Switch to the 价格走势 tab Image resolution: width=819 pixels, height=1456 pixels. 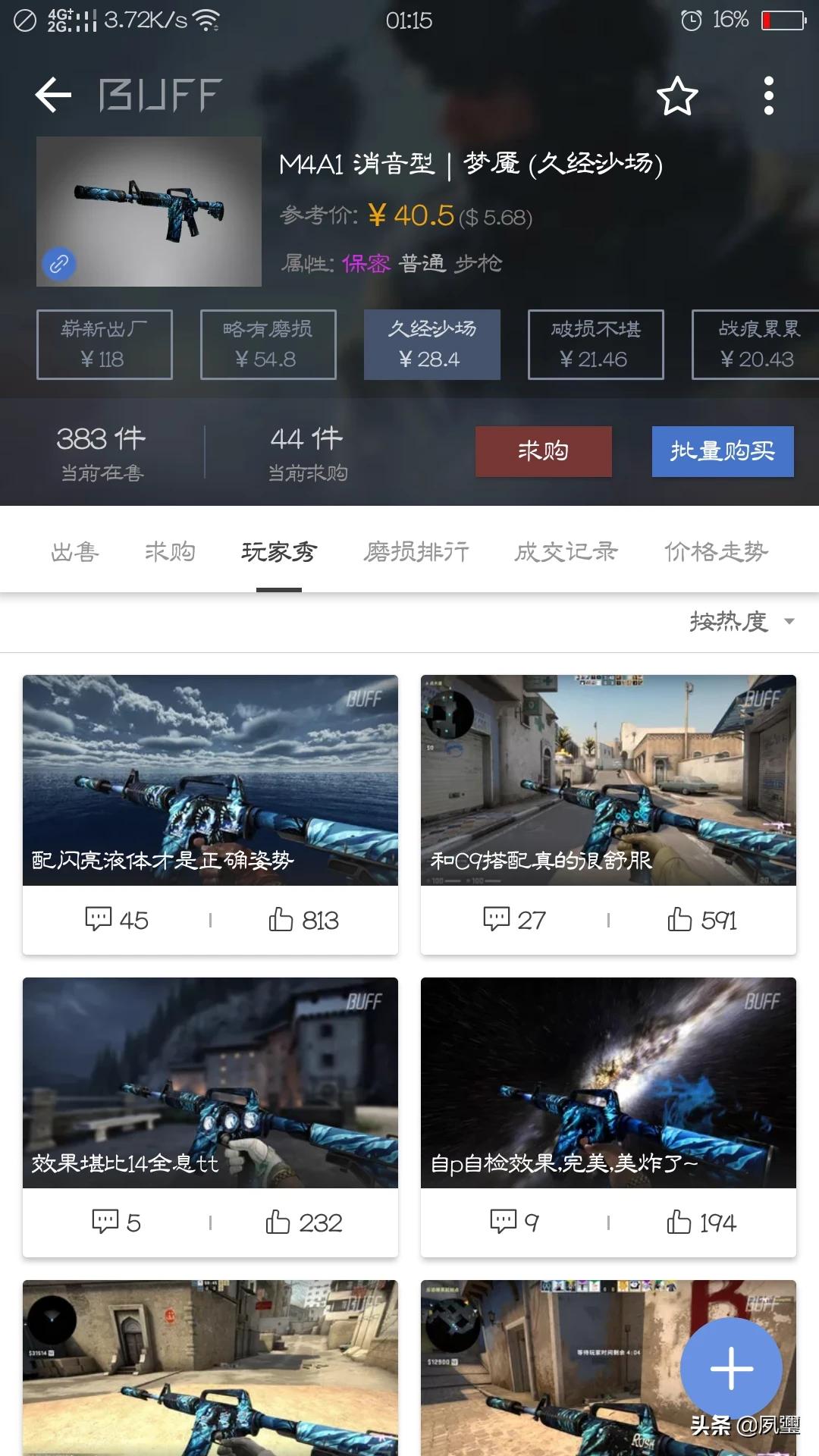point(716,552)
